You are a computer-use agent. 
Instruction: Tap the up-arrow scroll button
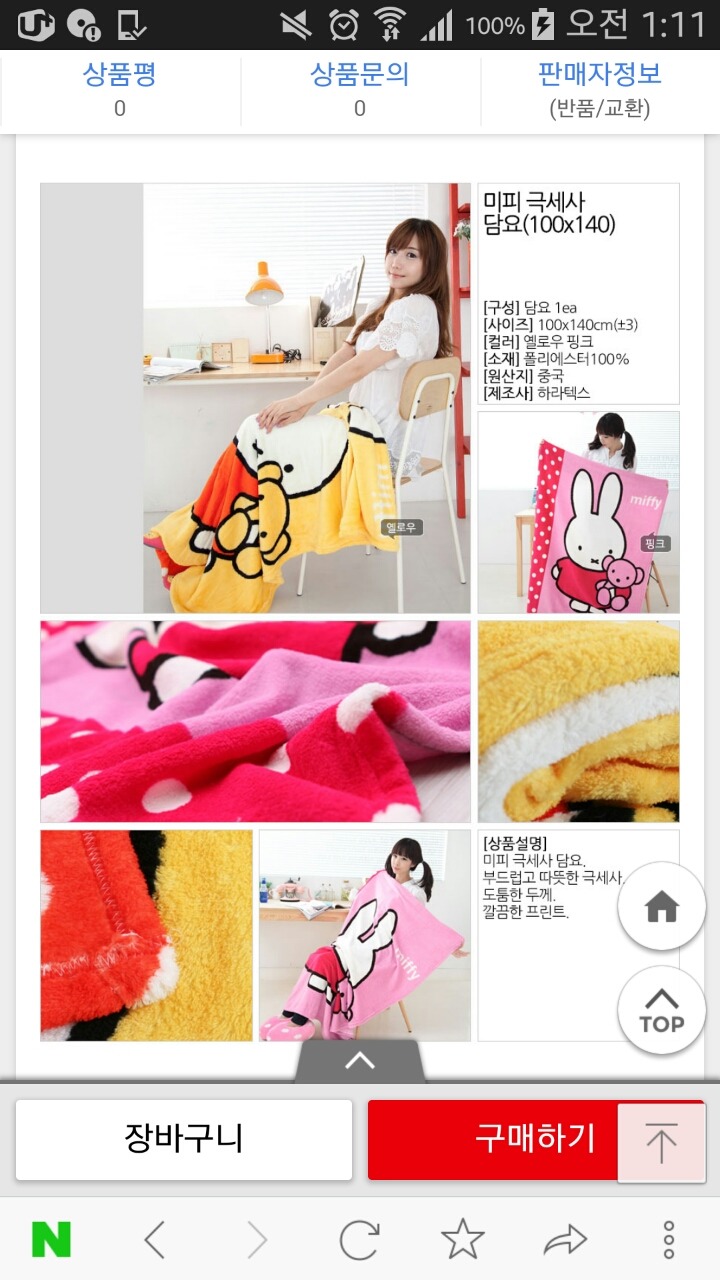661,1143
